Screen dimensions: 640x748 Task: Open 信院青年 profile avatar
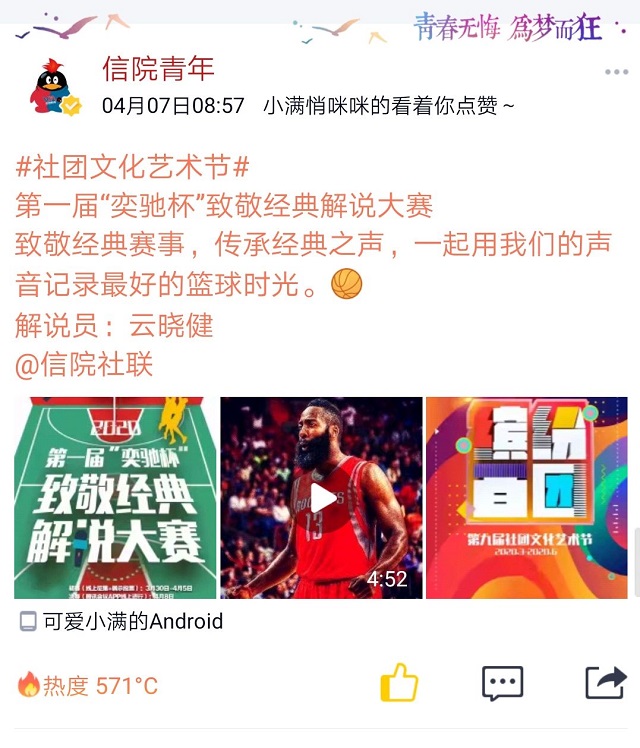[x=55, y=87]
